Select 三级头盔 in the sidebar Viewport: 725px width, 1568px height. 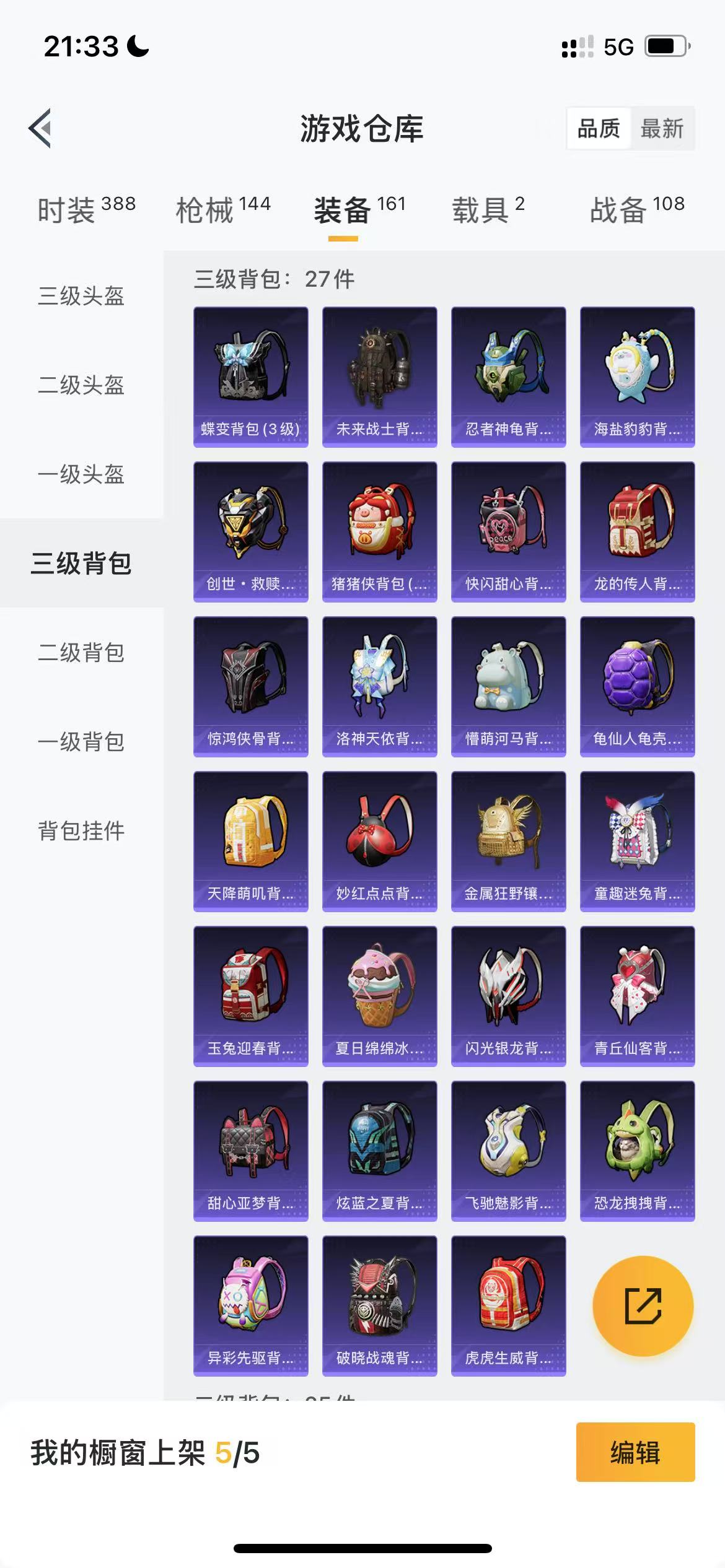coord(81,296)
